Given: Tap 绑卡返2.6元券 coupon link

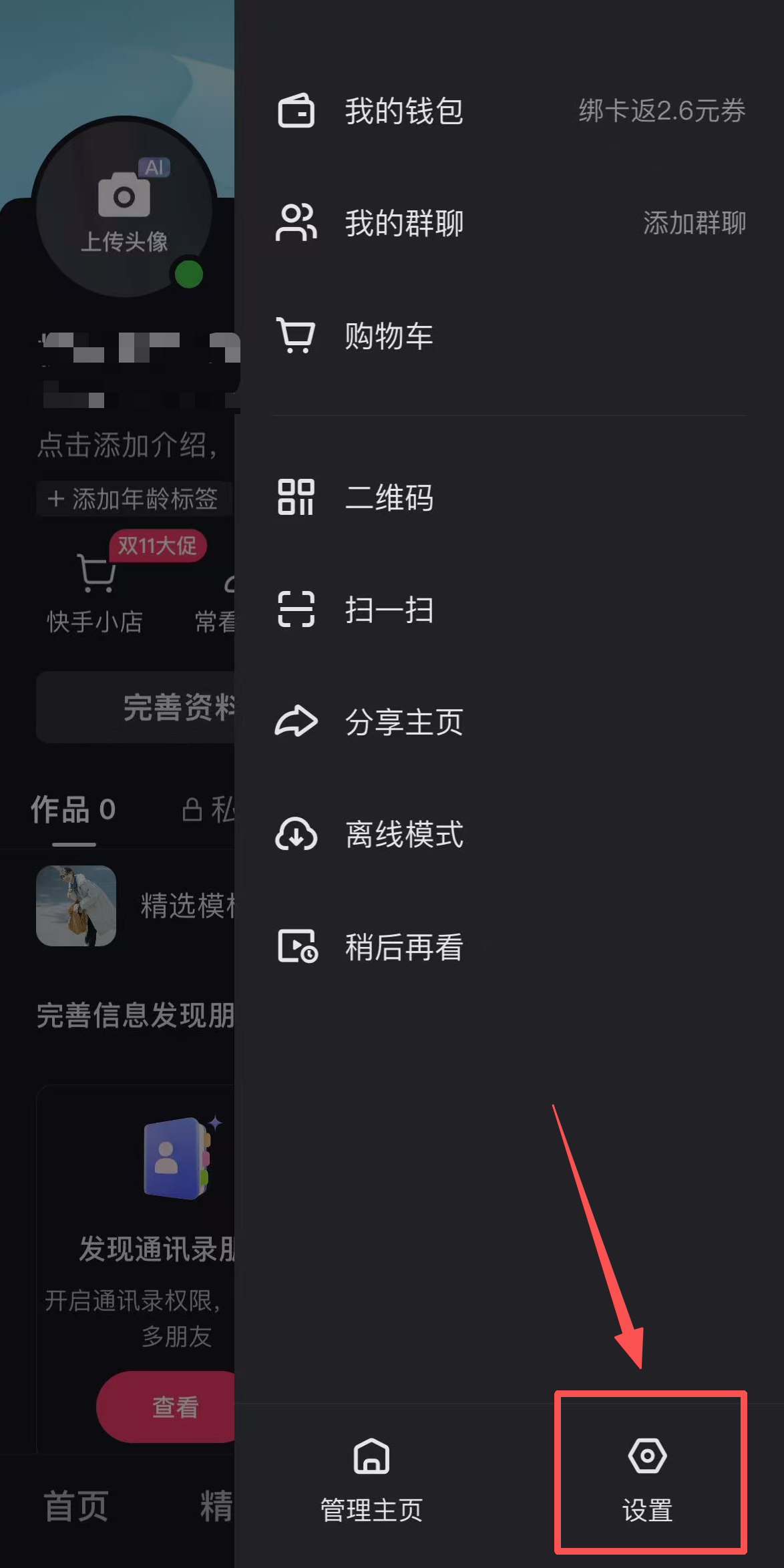Looking at the screenshot, I should (661, 111).
